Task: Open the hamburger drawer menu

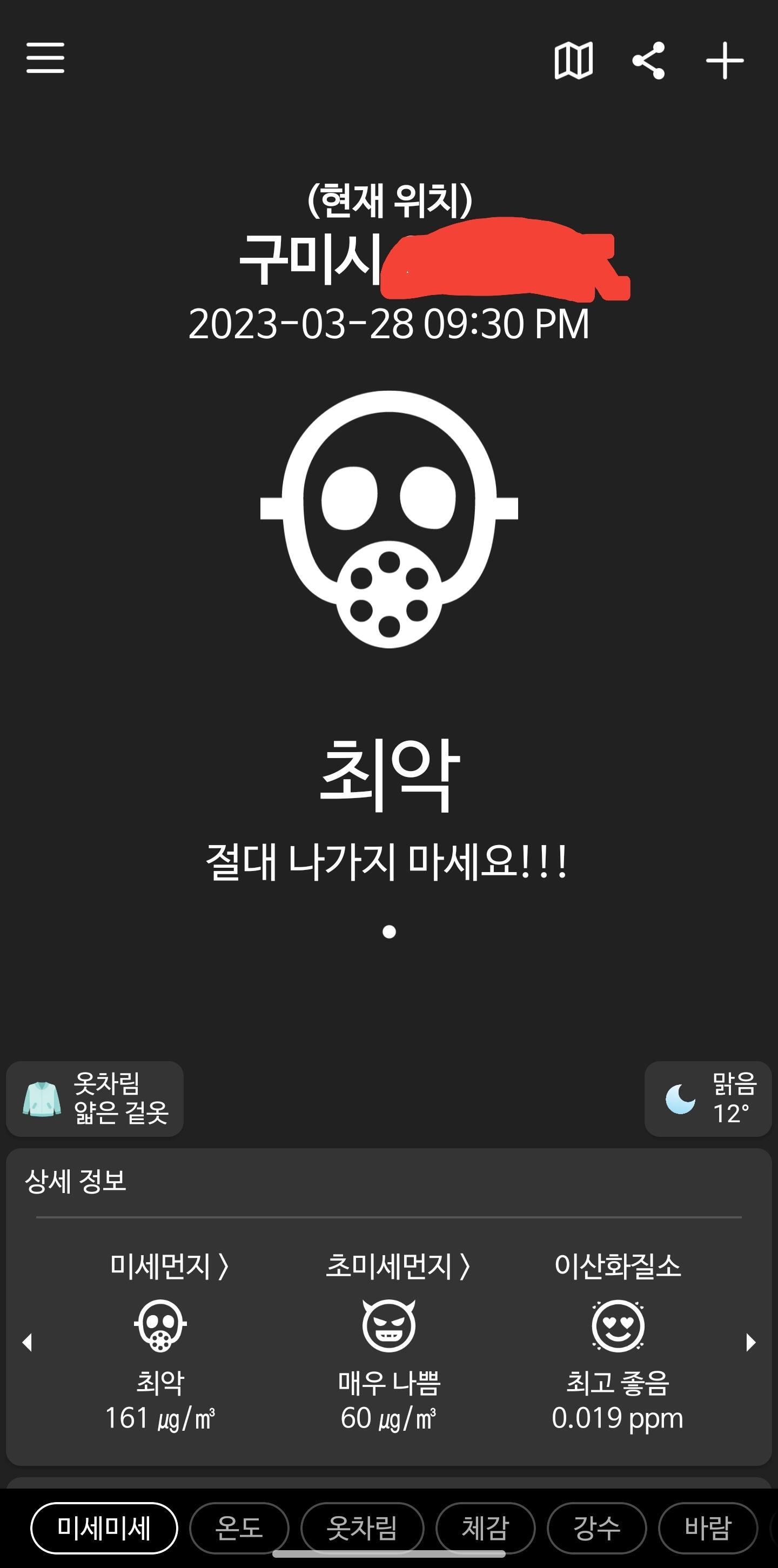Action: (45, 58)
